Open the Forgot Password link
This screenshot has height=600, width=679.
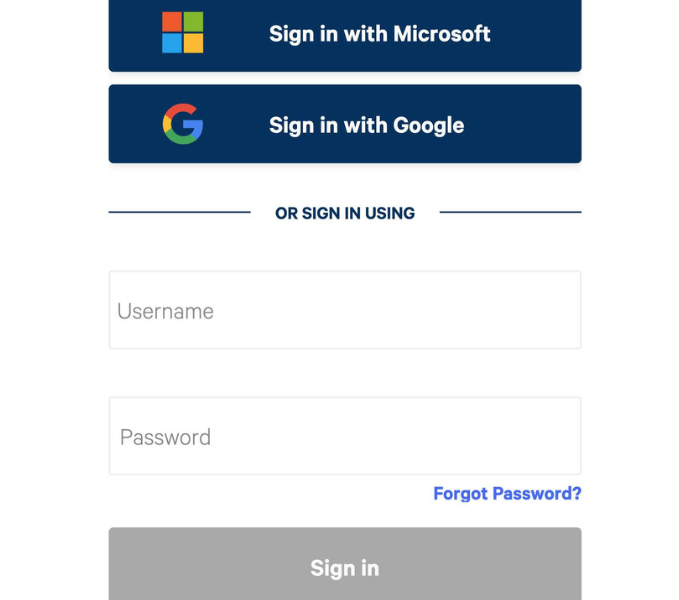506,493
